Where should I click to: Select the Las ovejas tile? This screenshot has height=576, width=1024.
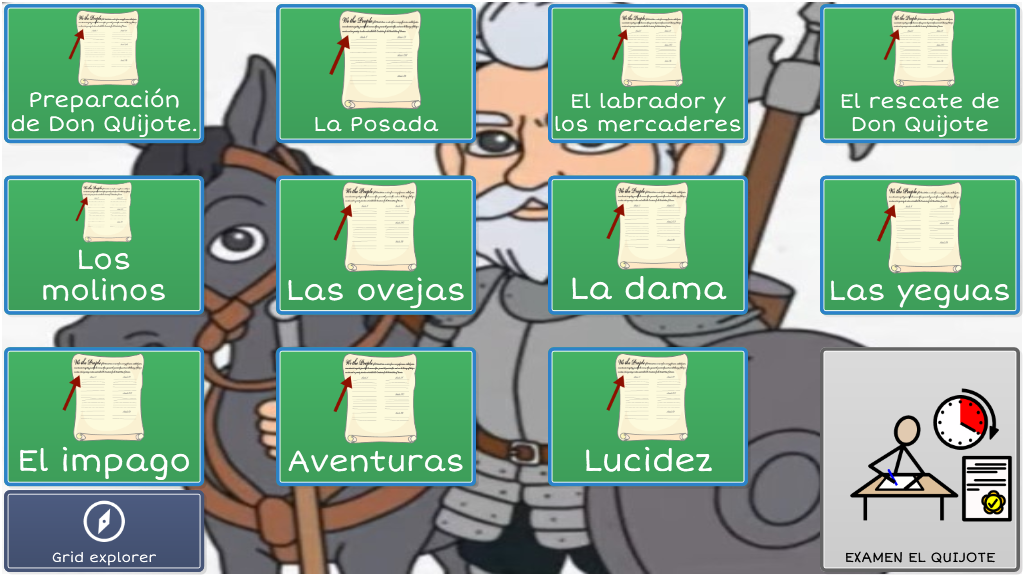(x=376, y=245)
